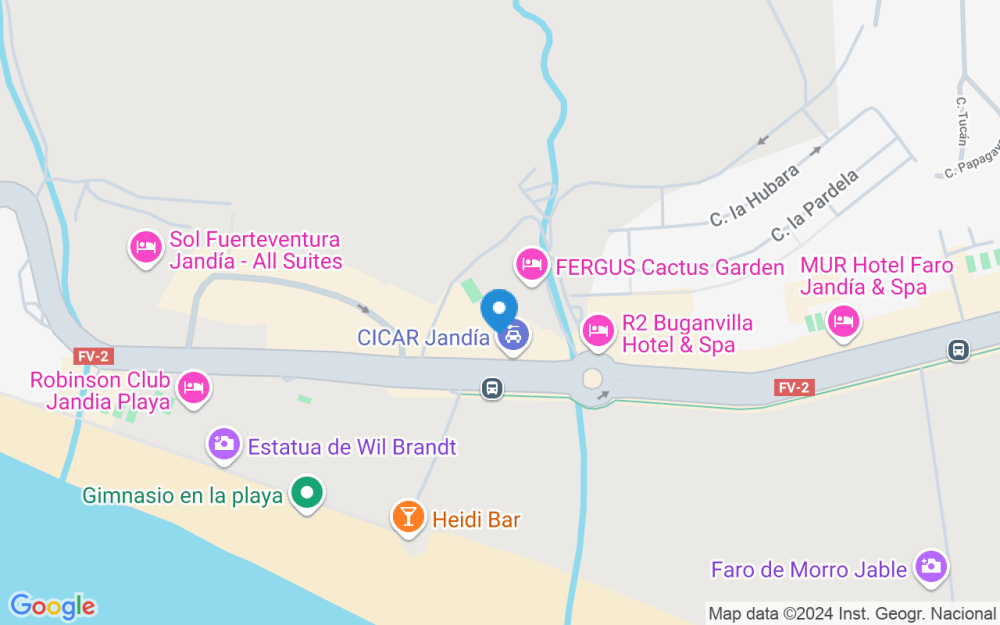Open the Robinson Club Jandia Playa pin

tap(193, 387)
